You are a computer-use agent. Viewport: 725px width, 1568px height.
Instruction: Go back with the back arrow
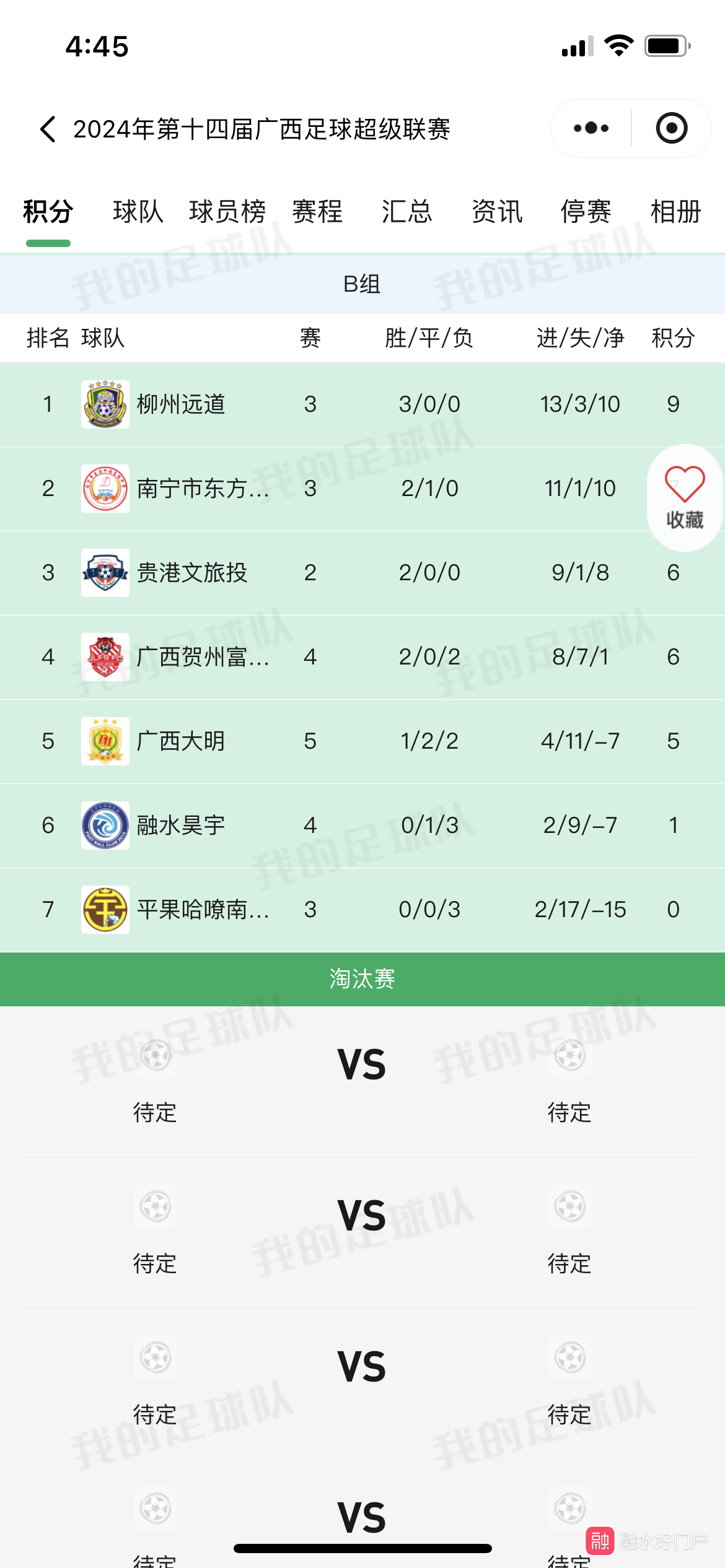tap(48, 129)
